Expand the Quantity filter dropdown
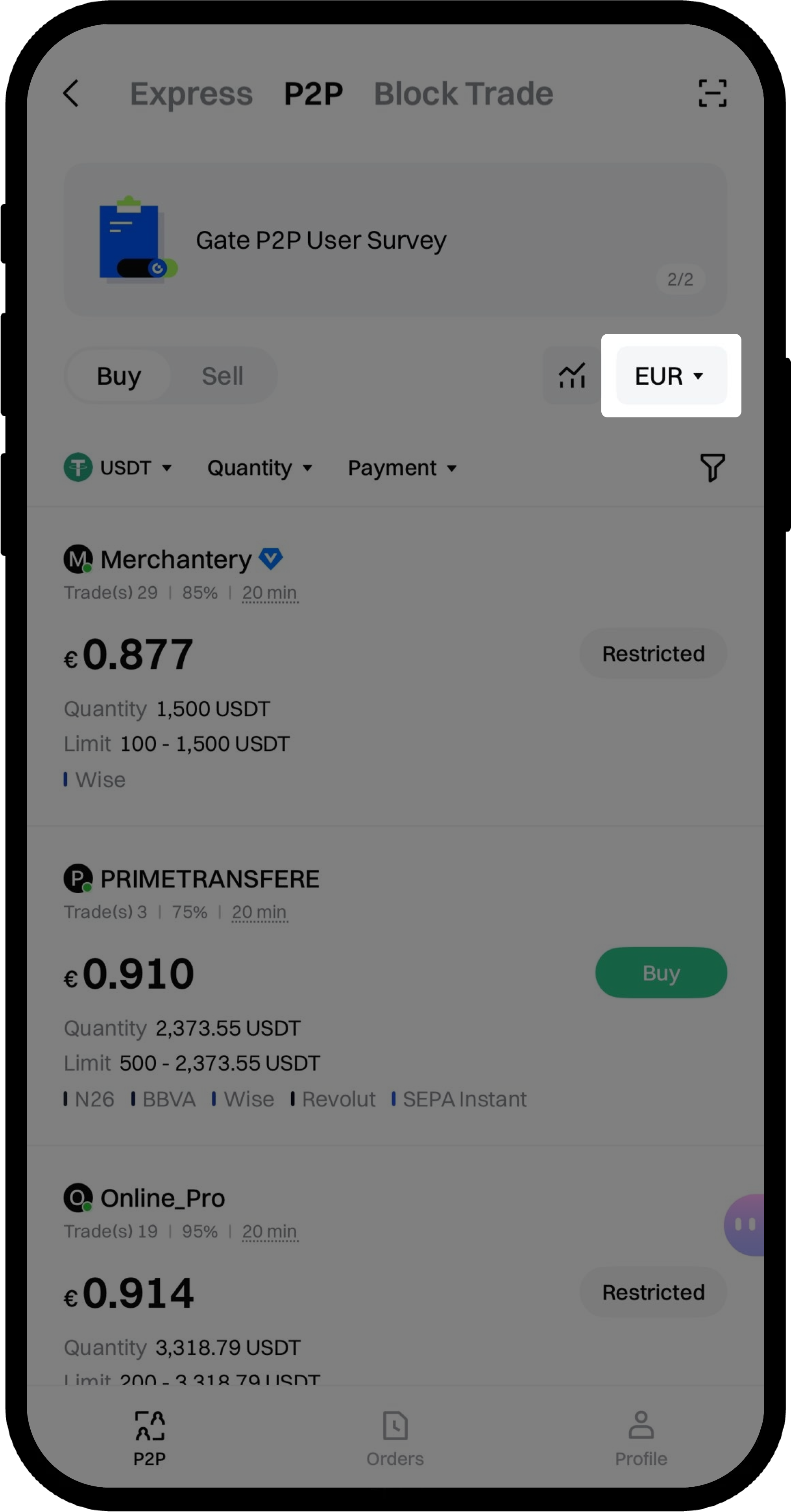The image size is (791, 1512). (x=259, y=468)
